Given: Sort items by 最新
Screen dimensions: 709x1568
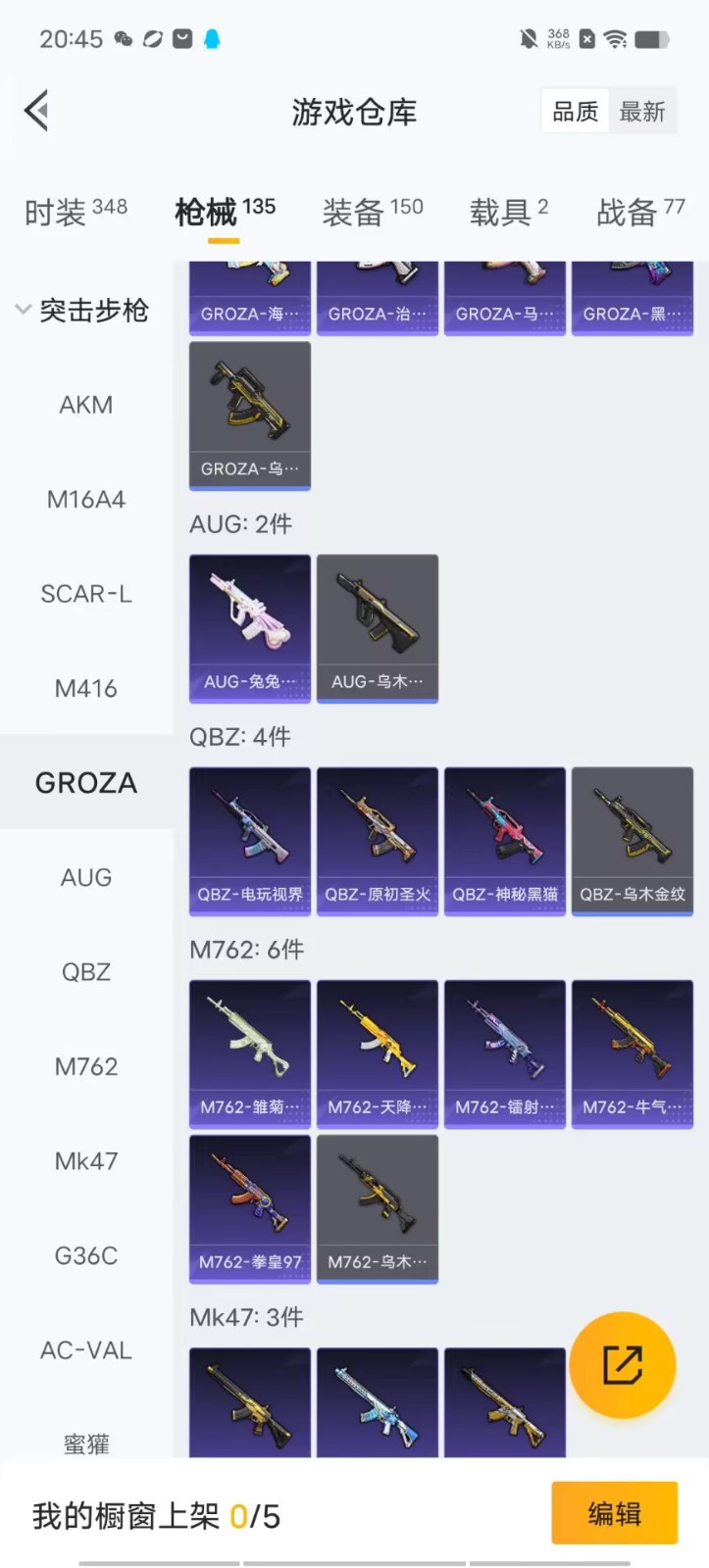Looking at the screenshot, I should 642,112.
